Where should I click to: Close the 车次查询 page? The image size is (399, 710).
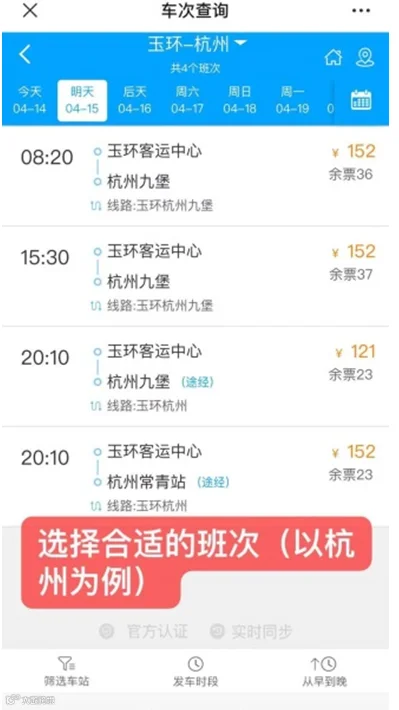(x=30, y=10)
